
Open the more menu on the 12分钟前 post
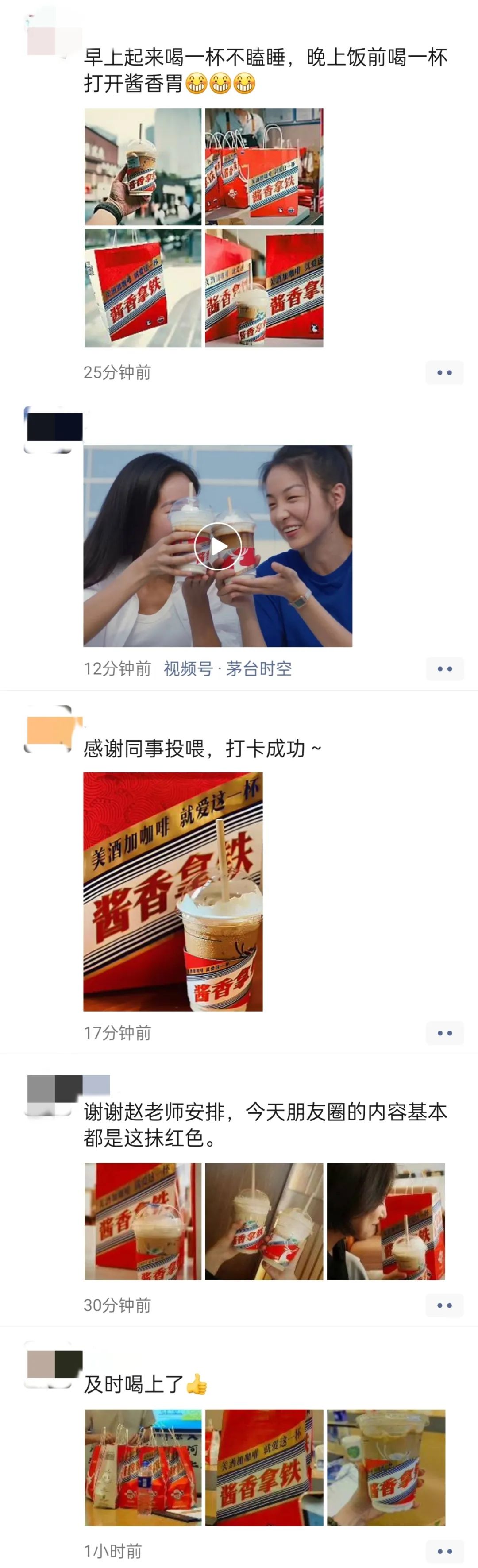pos(444,668)
